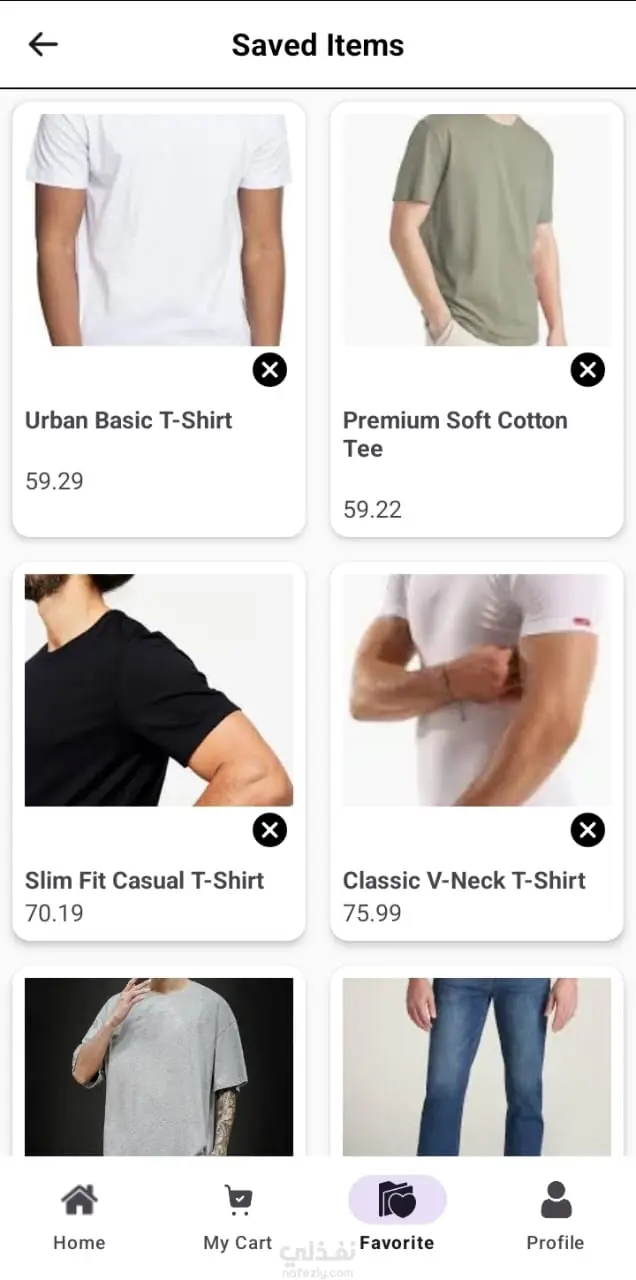Go back from Saved Items
636x1280 pixels.
point(43,44)
